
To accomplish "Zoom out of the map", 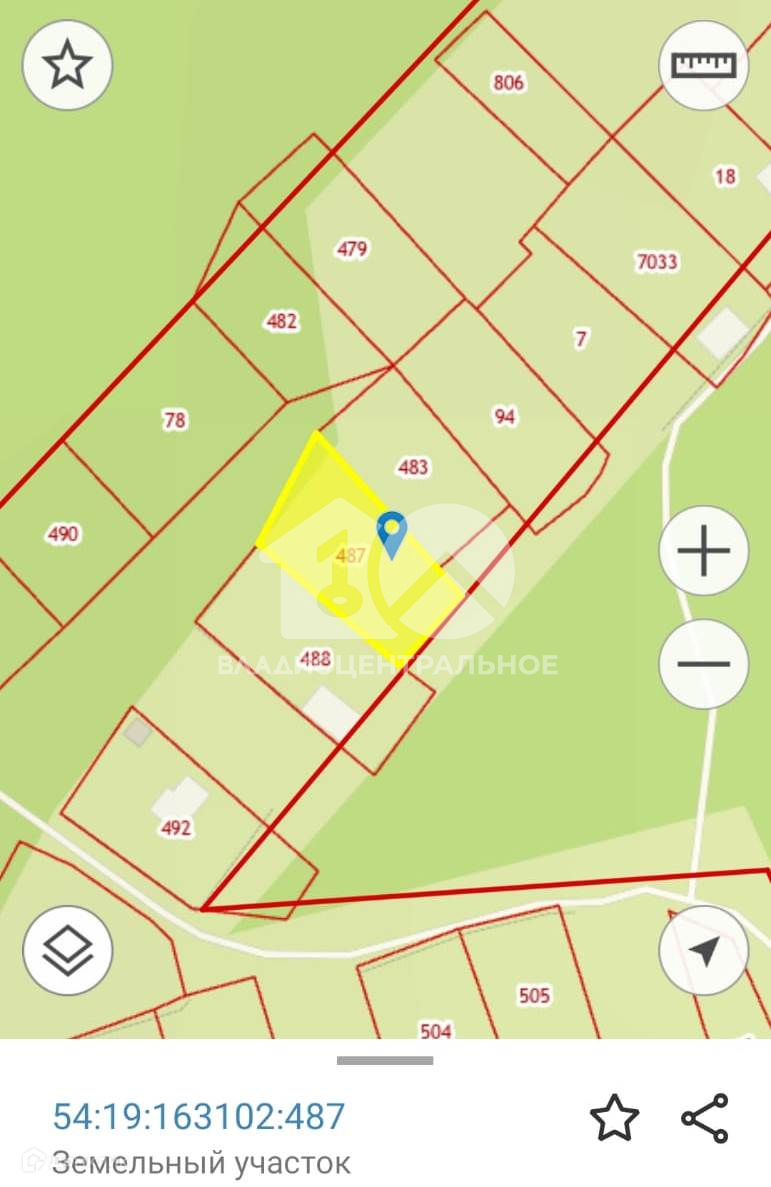I will (x=703, y=664).
